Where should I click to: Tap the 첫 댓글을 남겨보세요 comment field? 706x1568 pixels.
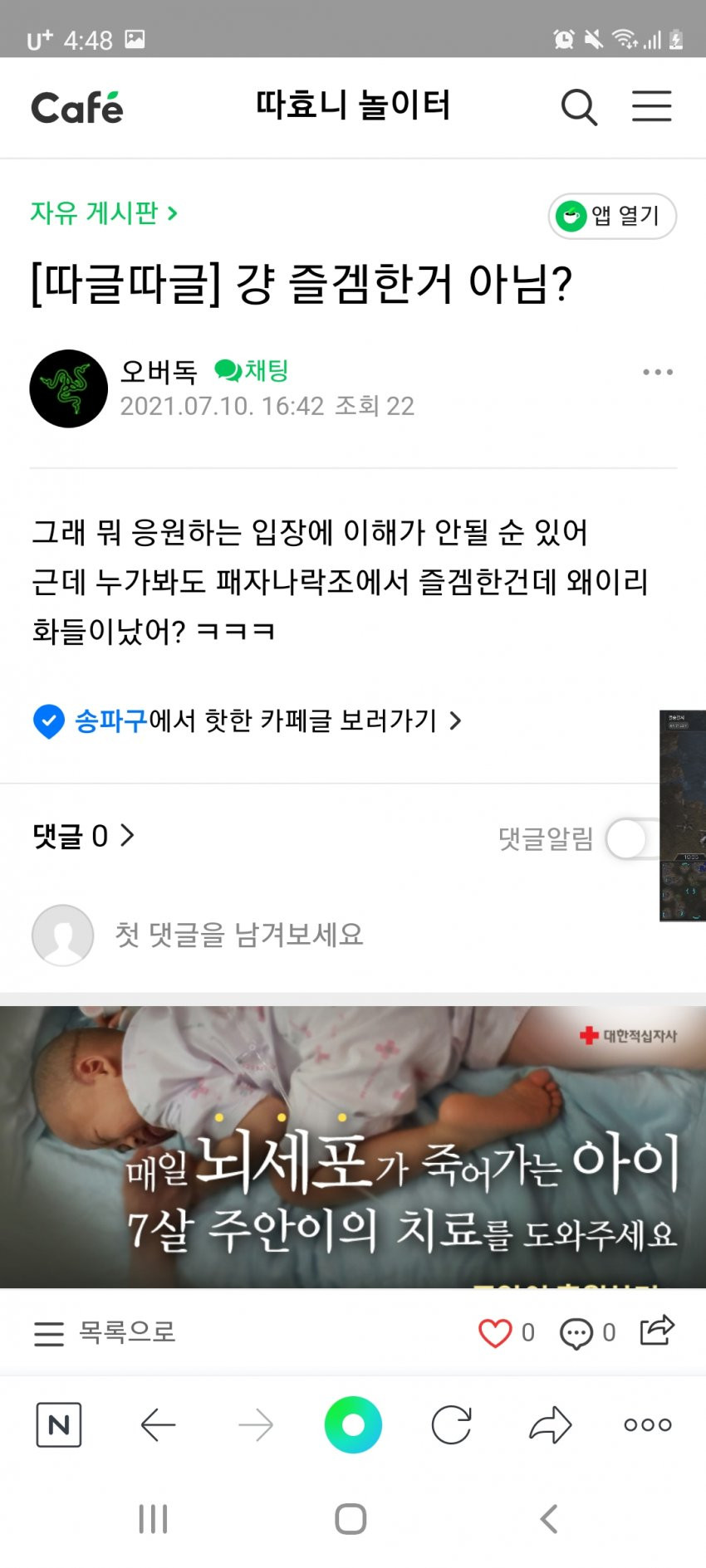click(x=239, y=935)
